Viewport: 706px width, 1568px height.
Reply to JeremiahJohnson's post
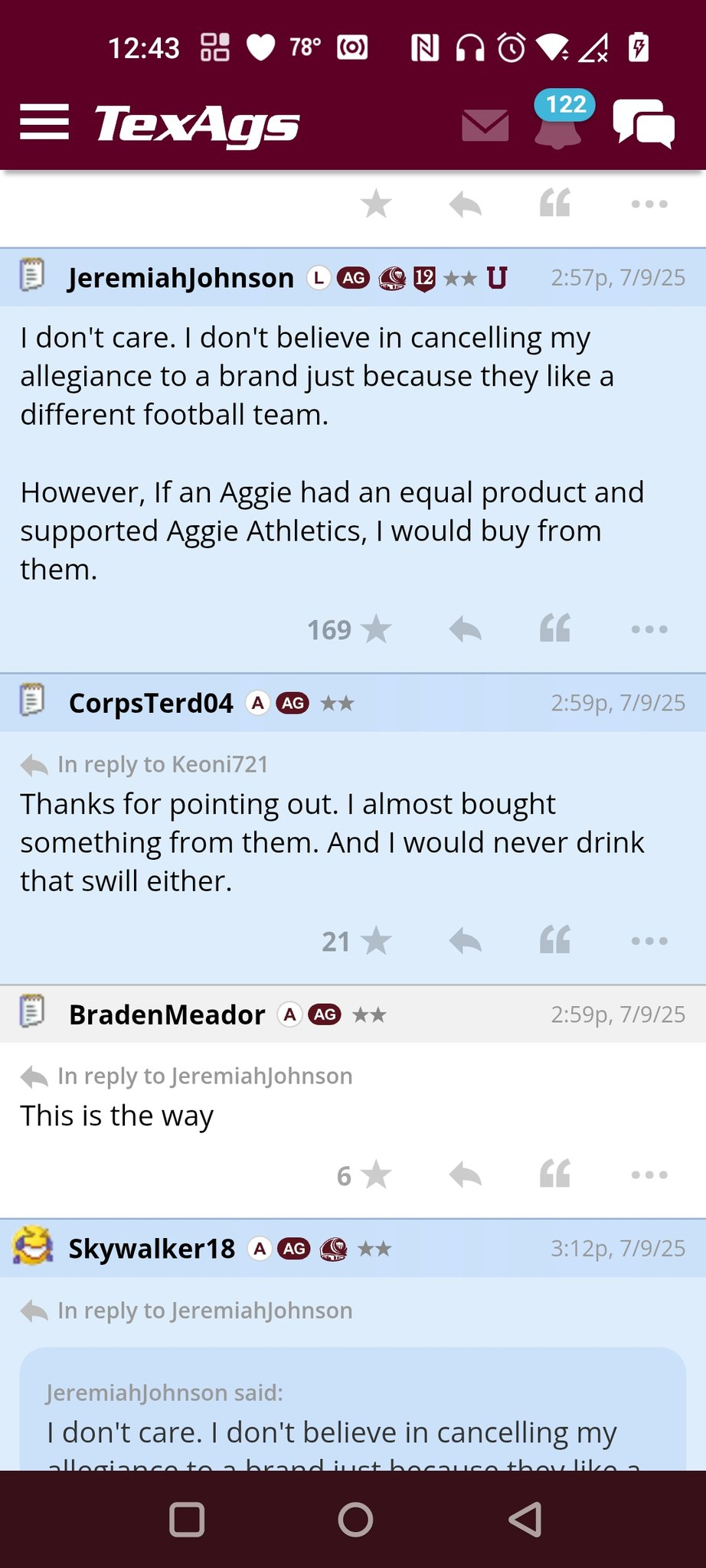tap(465, 629)
